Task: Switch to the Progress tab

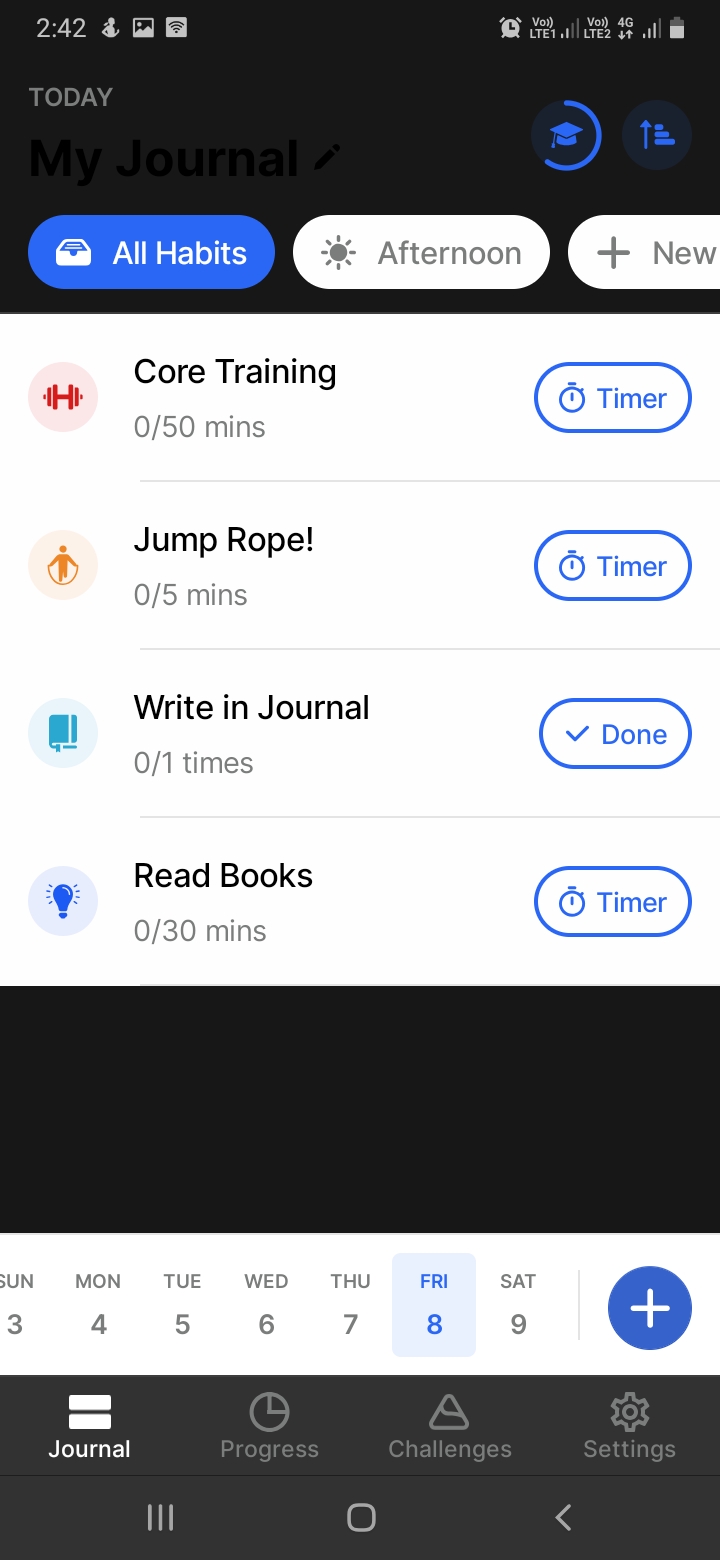Action: (x=270, y=1426)
